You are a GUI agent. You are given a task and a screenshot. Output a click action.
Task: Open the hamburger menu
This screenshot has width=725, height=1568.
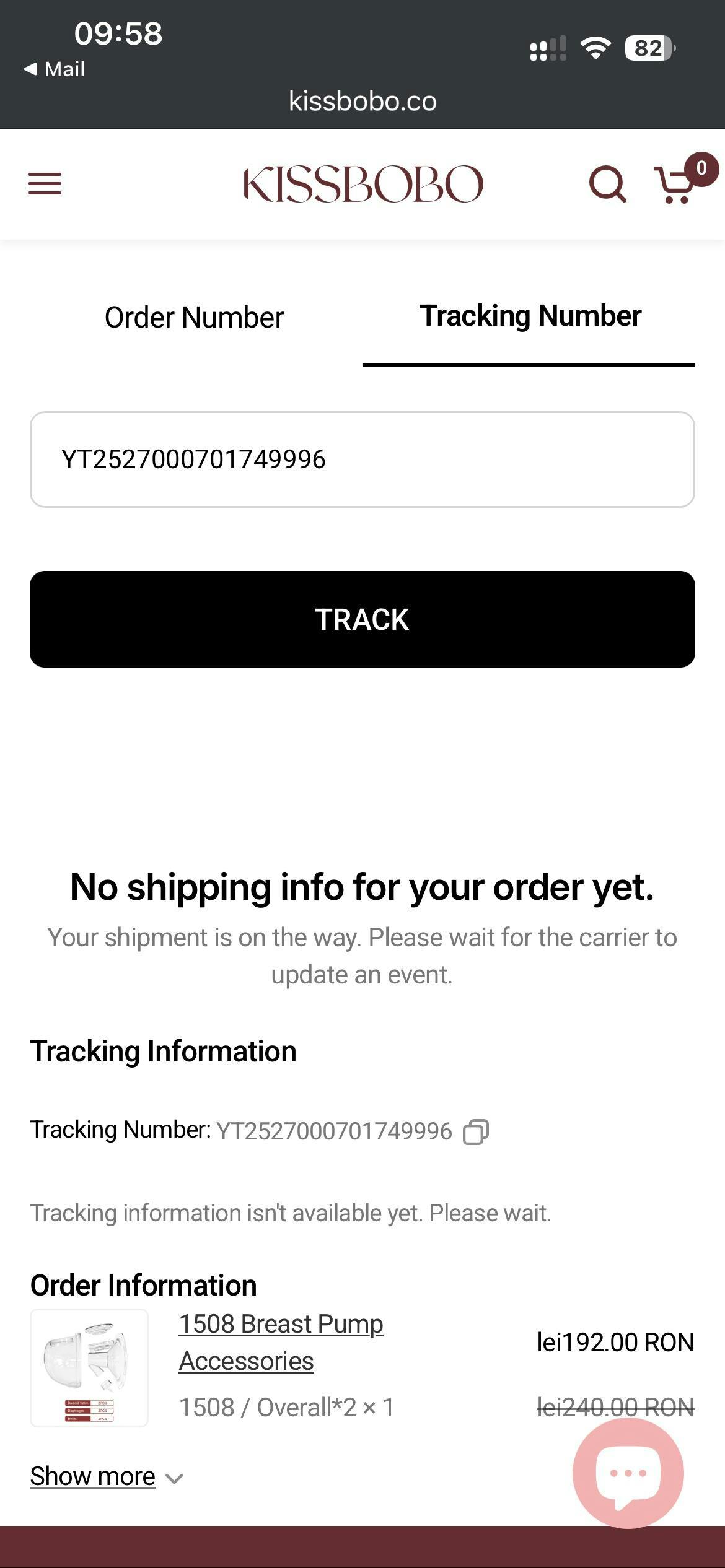(45, 184)
